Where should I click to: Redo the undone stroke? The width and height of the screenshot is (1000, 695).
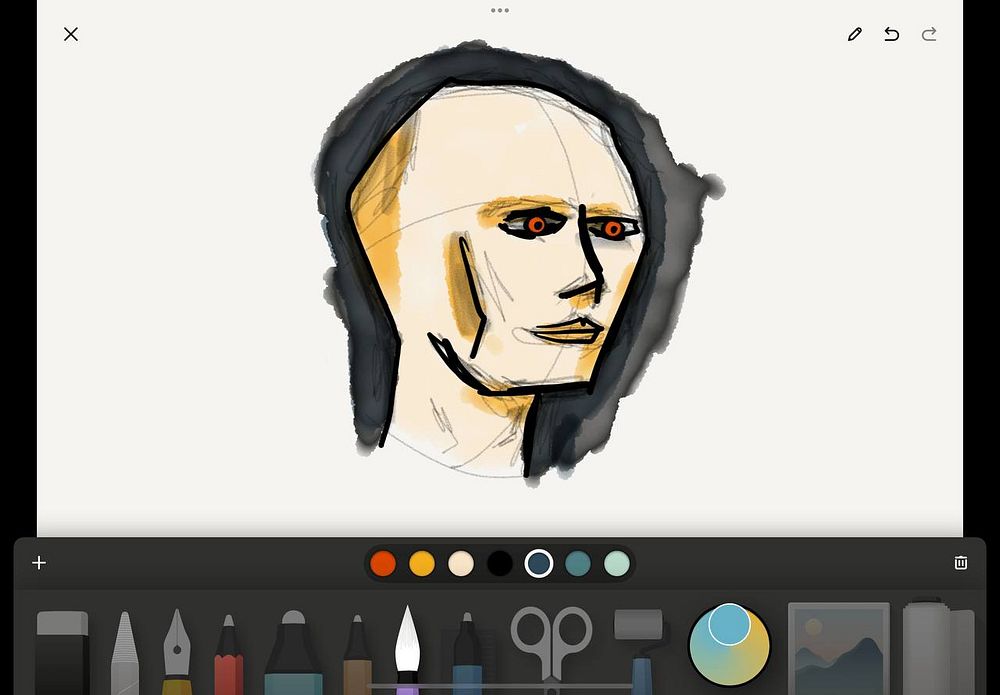tap(929, 34)
